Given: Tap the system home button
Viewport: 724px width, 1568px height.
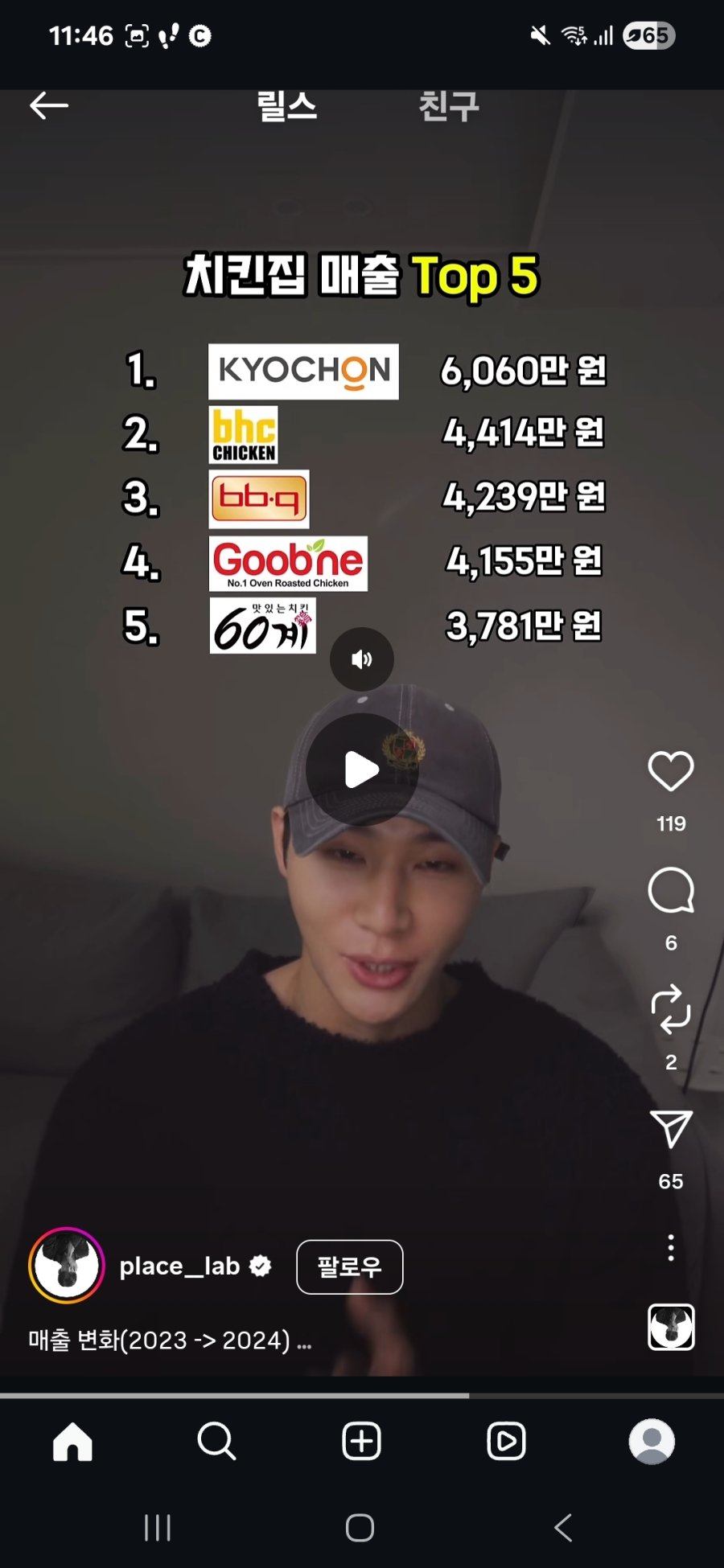Looking at the screenshot, I should tap(360, 1528).
